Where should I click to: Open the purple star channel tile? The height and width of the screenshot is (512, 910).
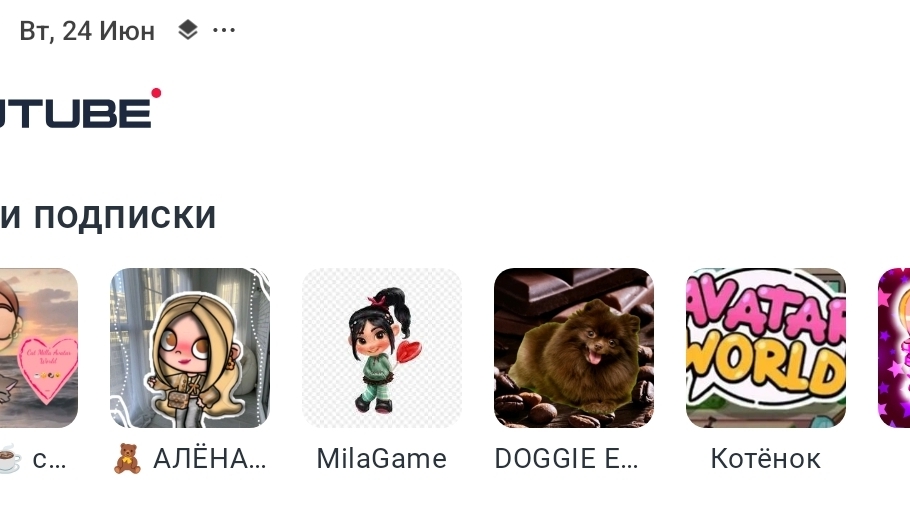pos(895,348)
